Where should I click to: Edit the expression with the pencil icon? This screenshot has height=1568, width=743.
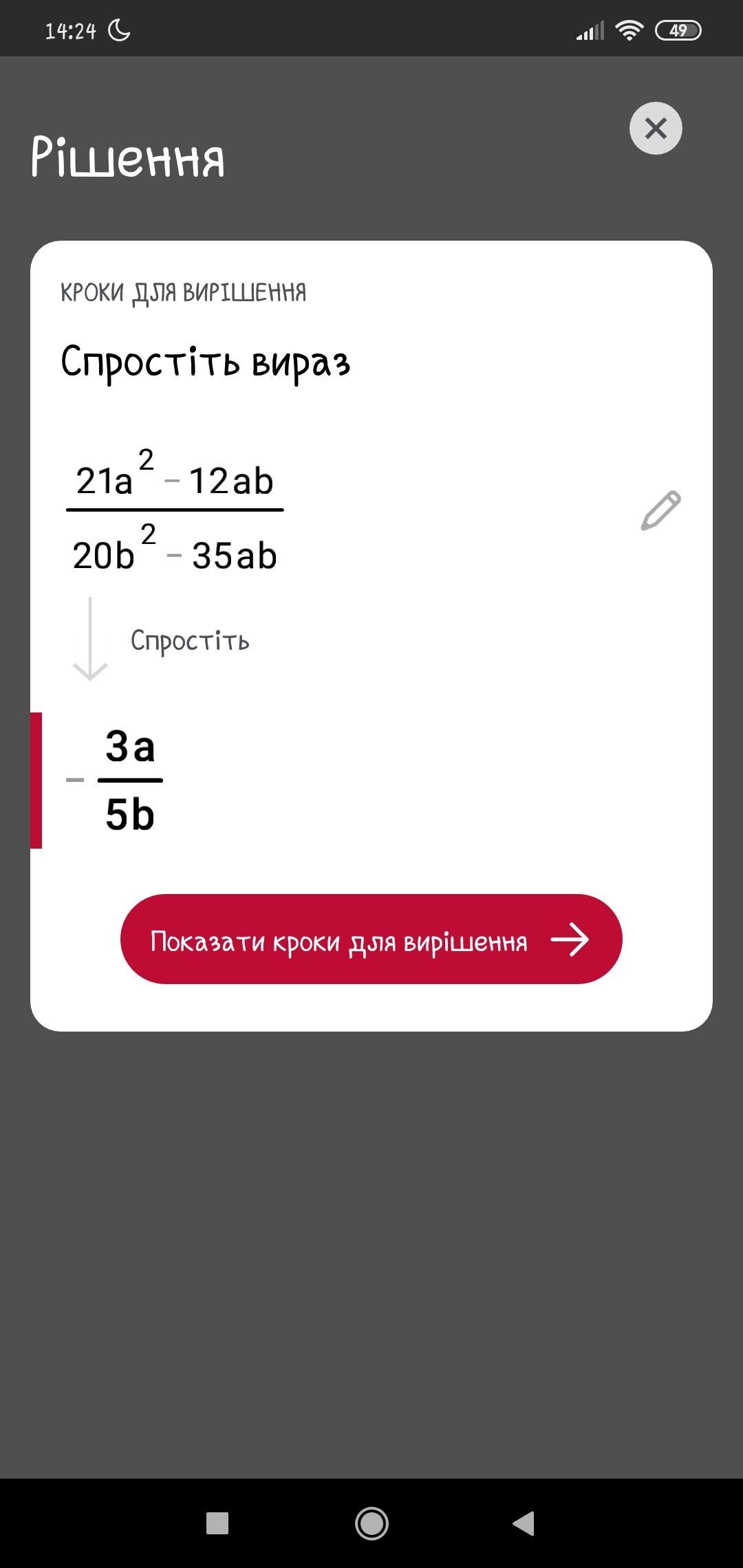coord(660,511)
